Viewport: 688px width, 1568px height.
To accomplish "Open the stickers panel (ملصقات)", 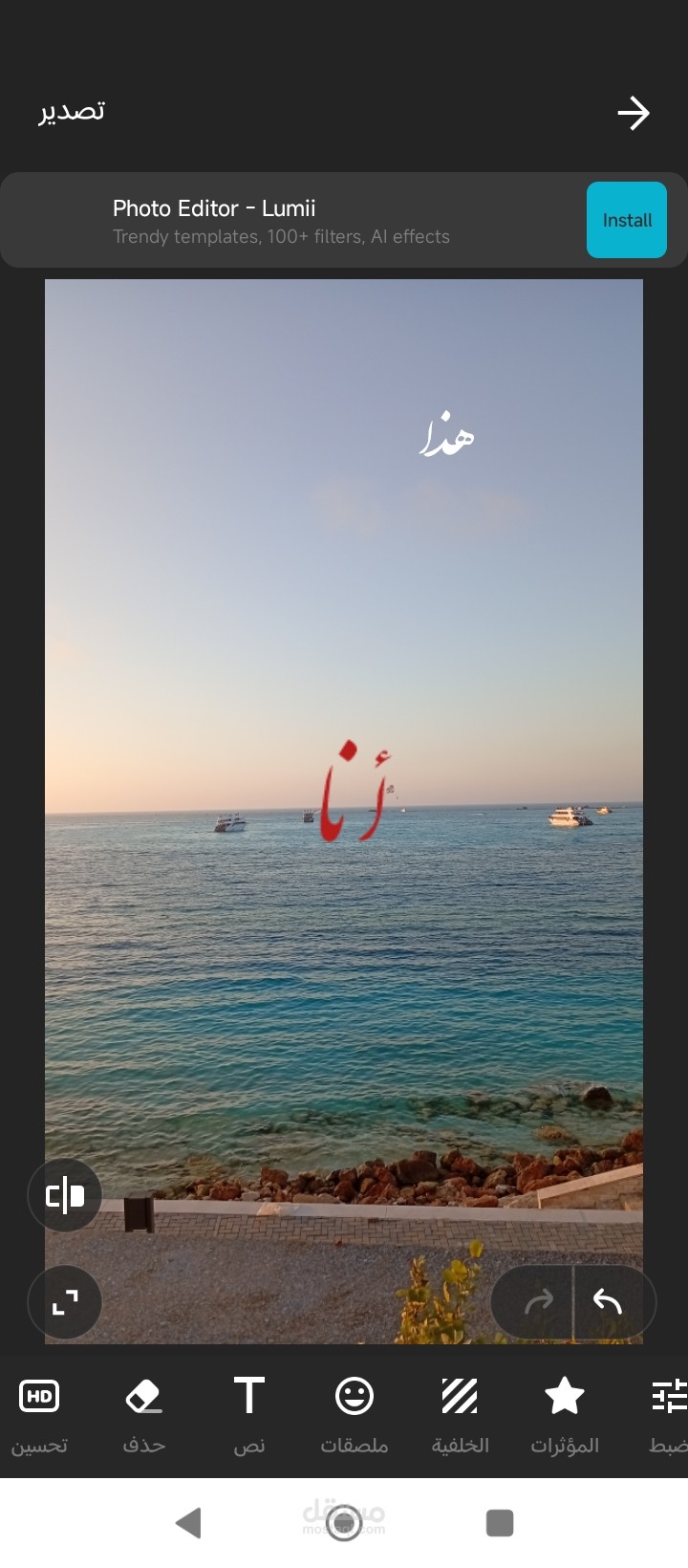I will pos(355,1413).
